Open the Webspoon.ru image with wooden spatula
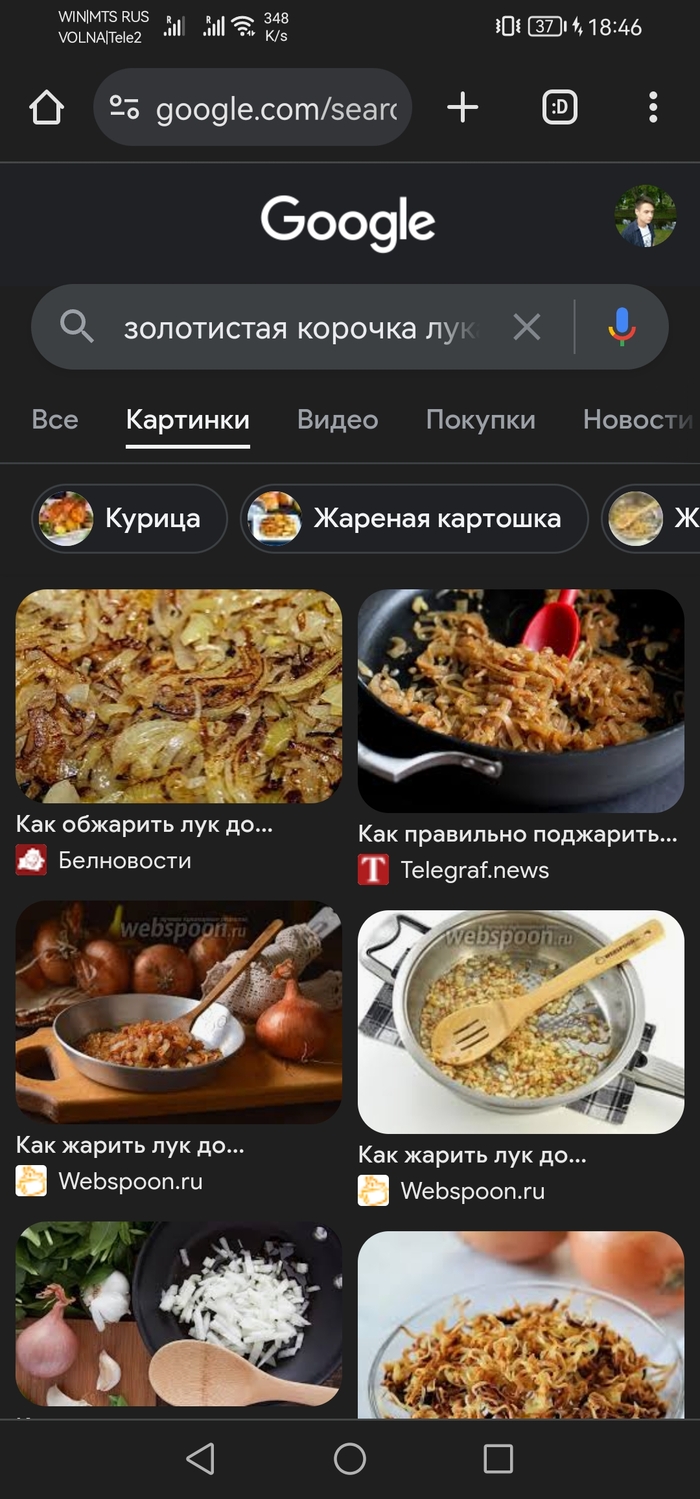Image resolution: width=700 pixels, height=1499 pixels. (x=521, y=1020)
